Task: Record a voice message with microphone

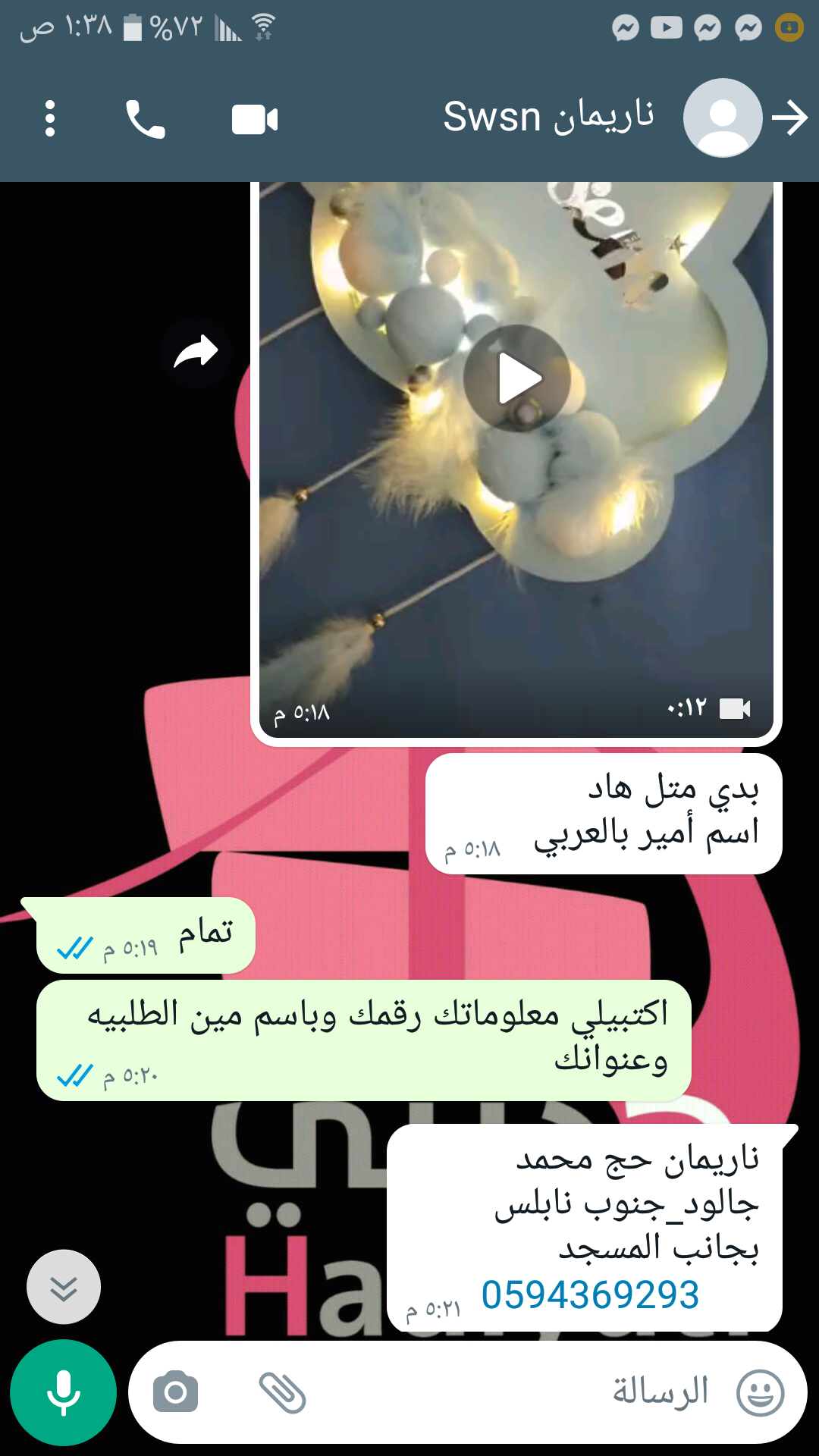Action: (64, 1392)
